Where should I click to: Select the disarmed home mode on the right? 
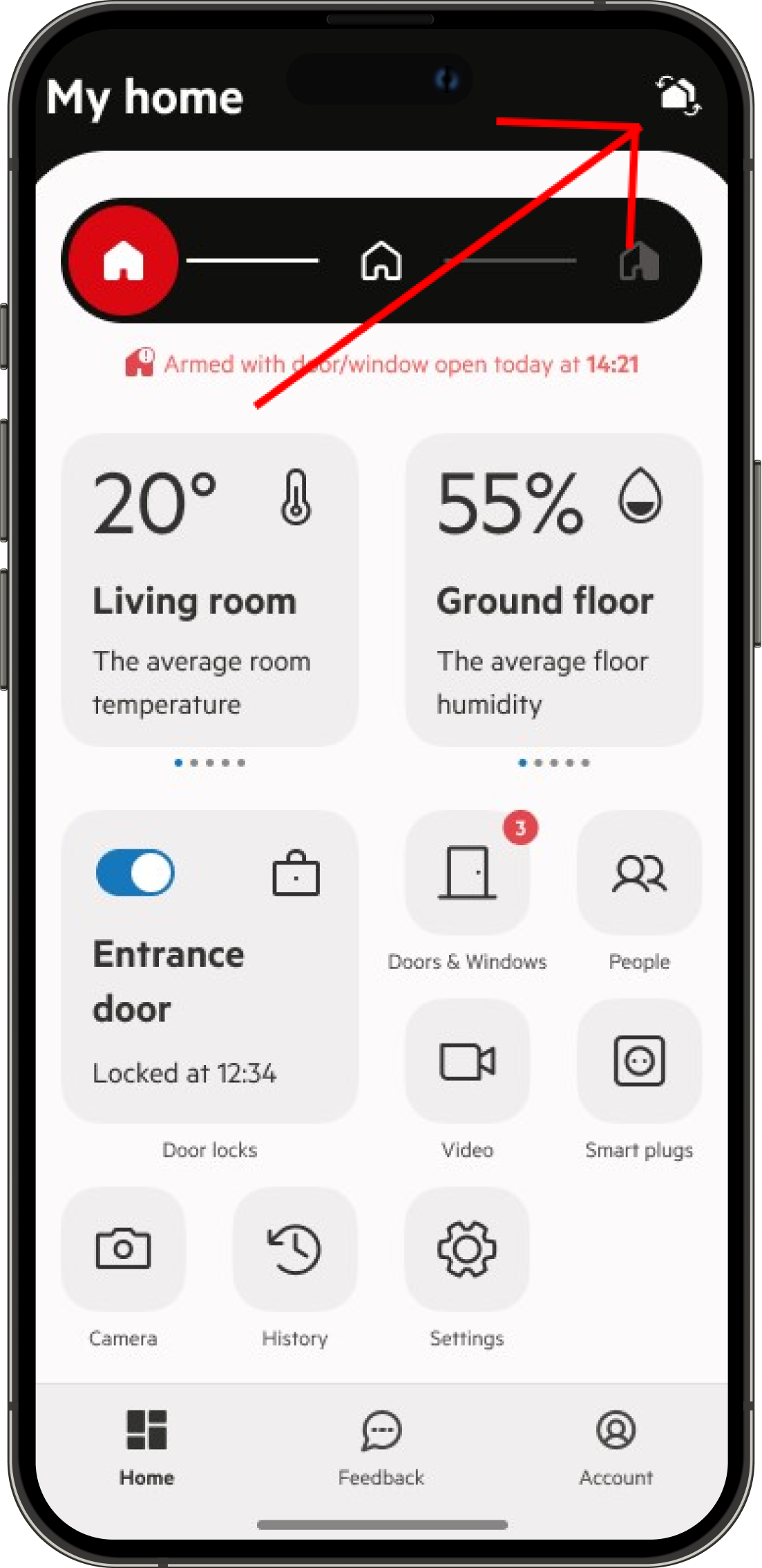coord(639,261)
